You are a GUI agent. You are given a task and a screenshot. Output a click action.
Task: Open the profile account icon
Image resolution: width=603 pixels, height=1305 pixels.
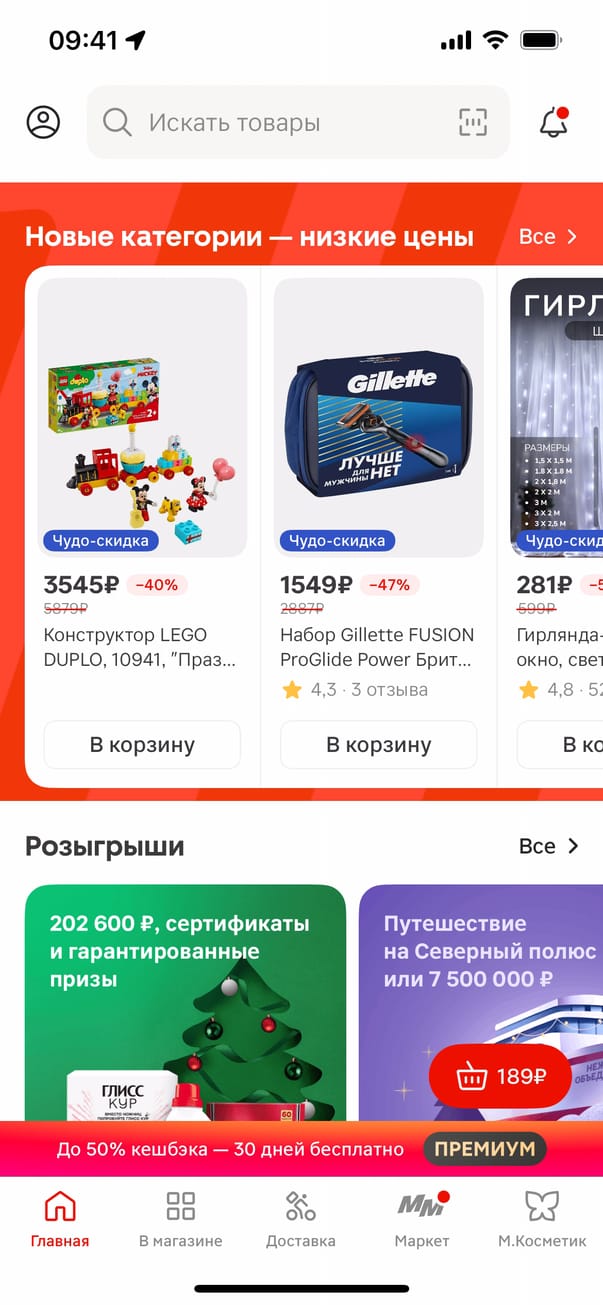click(x=43, y=123)
